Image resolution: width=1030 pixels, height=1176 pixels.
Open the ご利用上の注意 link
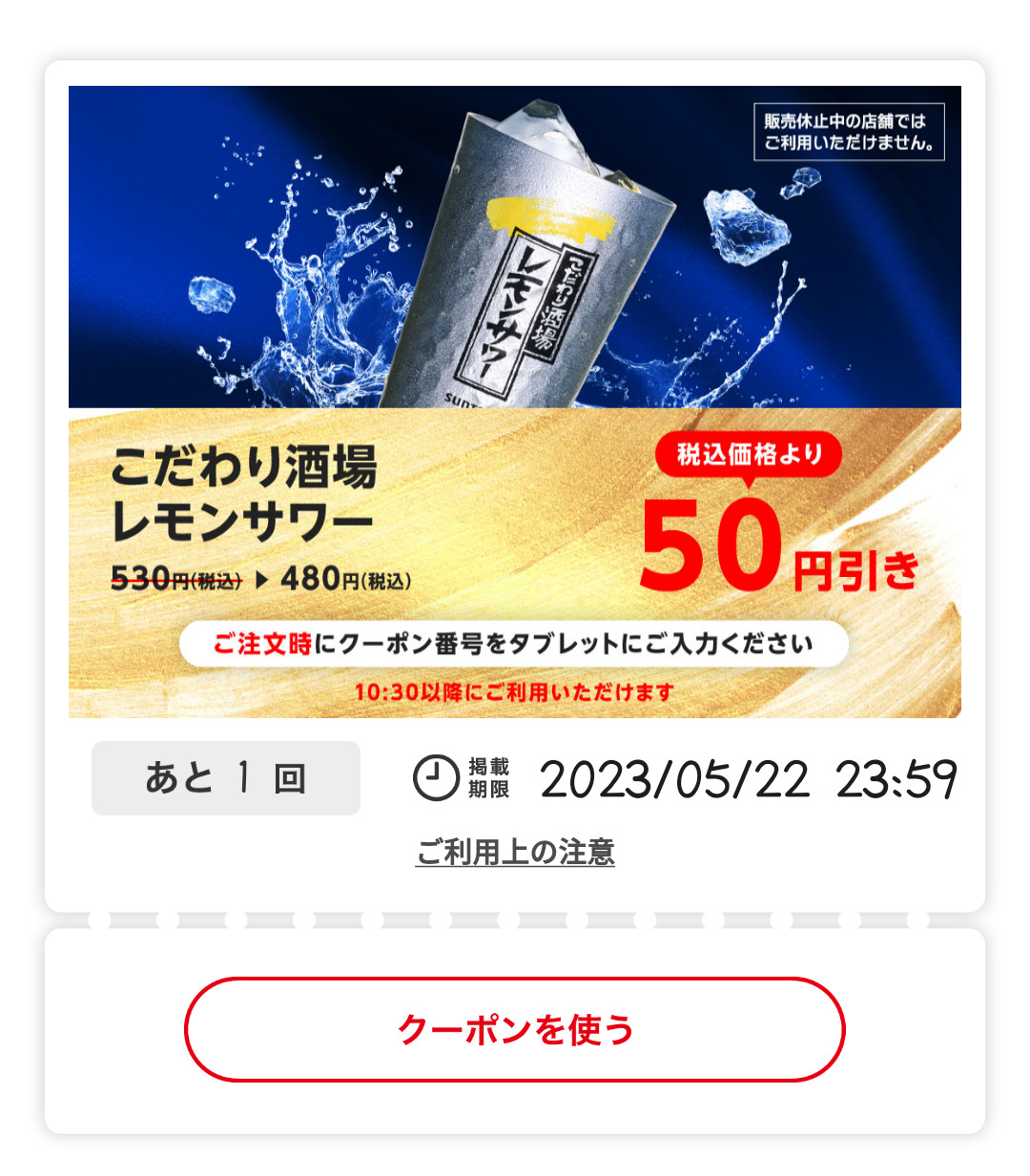[x=515, y=852]
